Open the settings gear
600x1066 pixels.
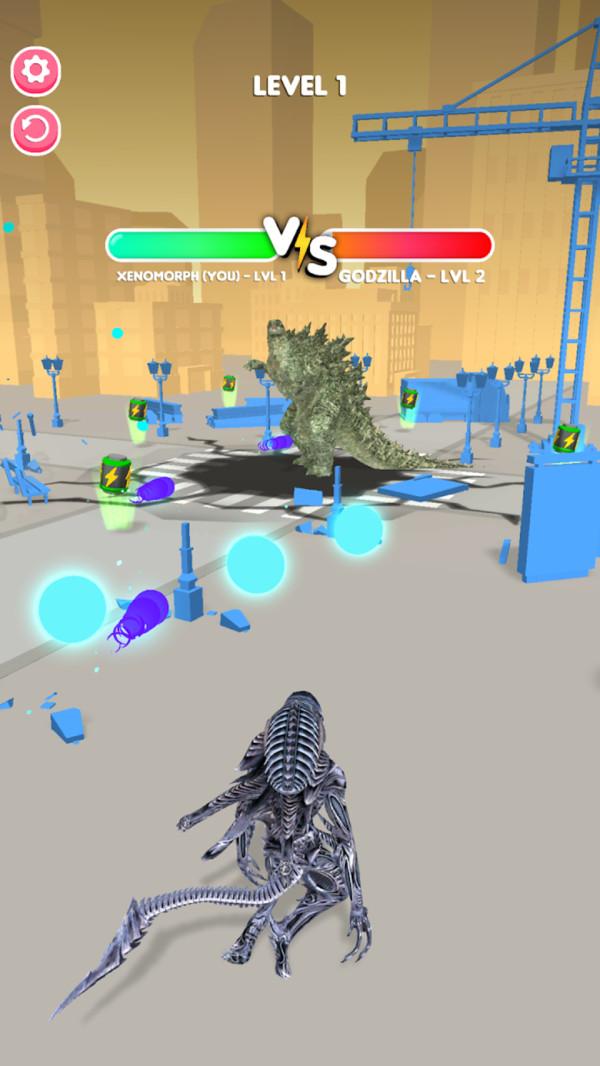click(x=36, y=70)
